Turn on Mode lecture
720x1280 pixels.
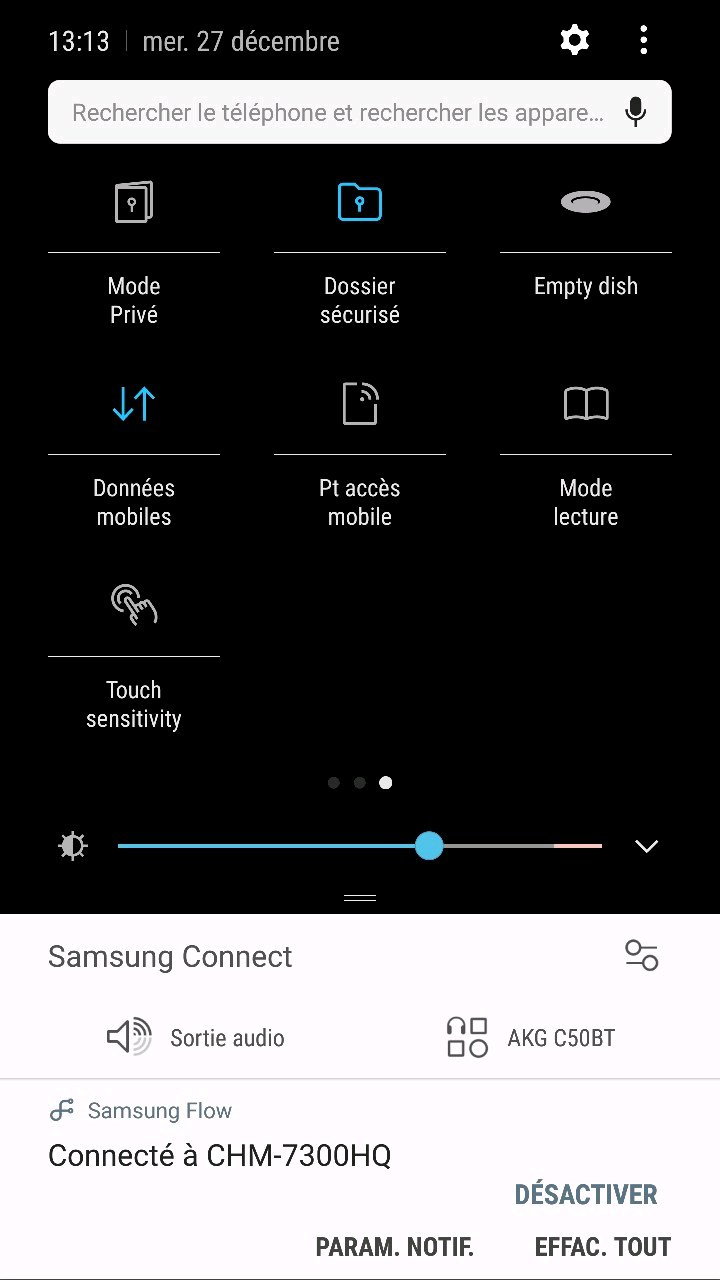coord(586,404)
